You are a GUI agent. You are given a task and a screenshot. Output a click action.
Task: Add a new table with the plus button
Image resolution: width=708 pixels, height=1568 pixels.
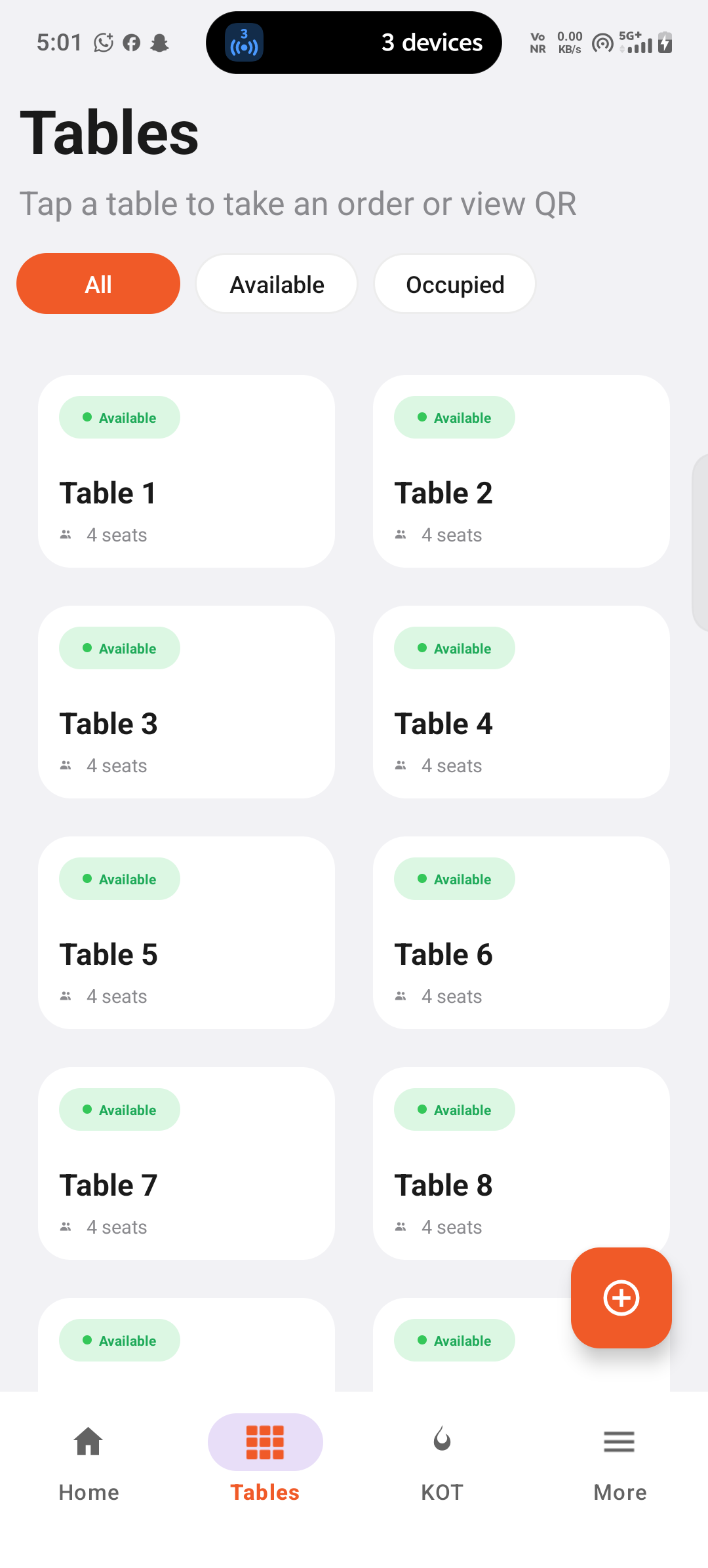(621, 1298)
